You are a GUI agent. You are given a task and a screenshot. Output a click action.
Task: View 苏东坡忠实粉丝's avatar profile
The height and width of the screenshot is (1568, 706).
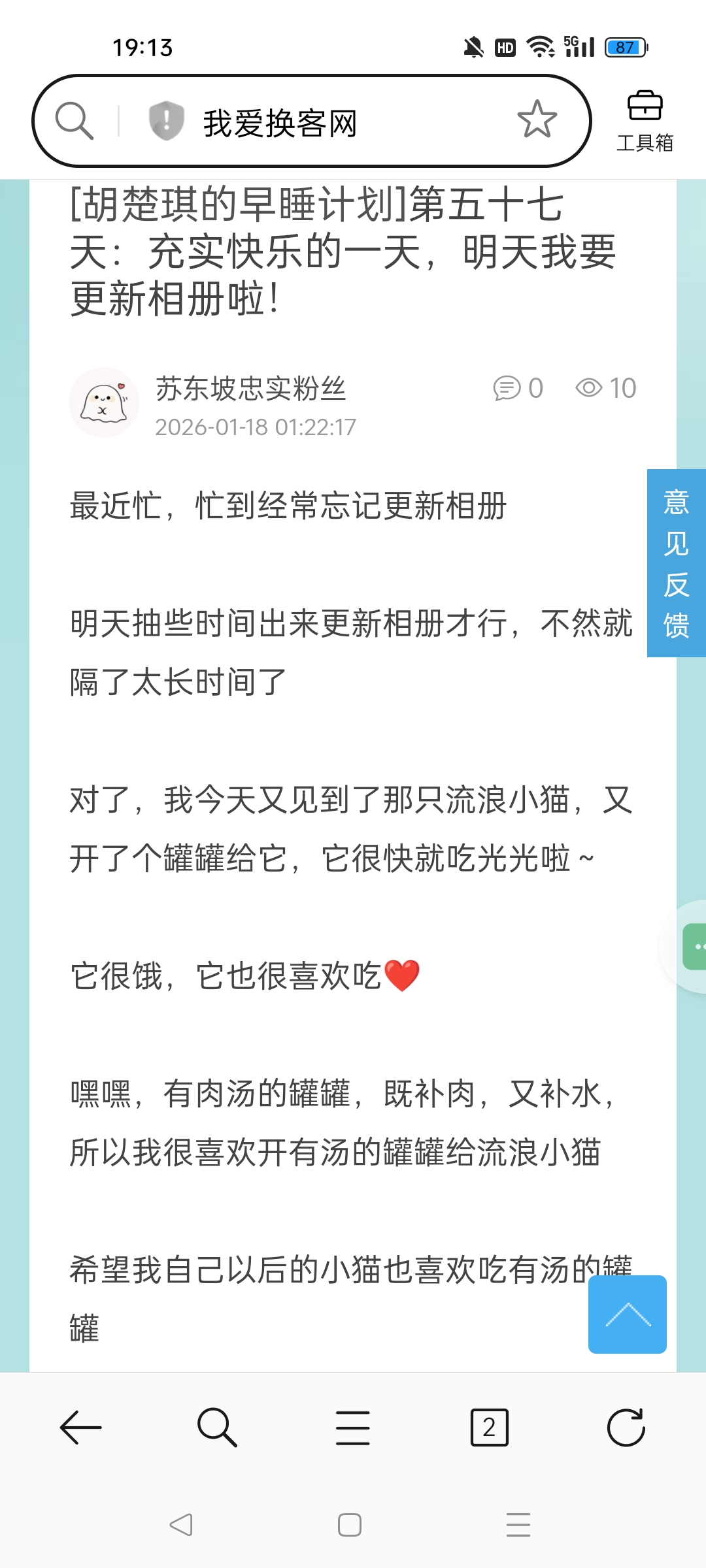click(x=104, y=402)
